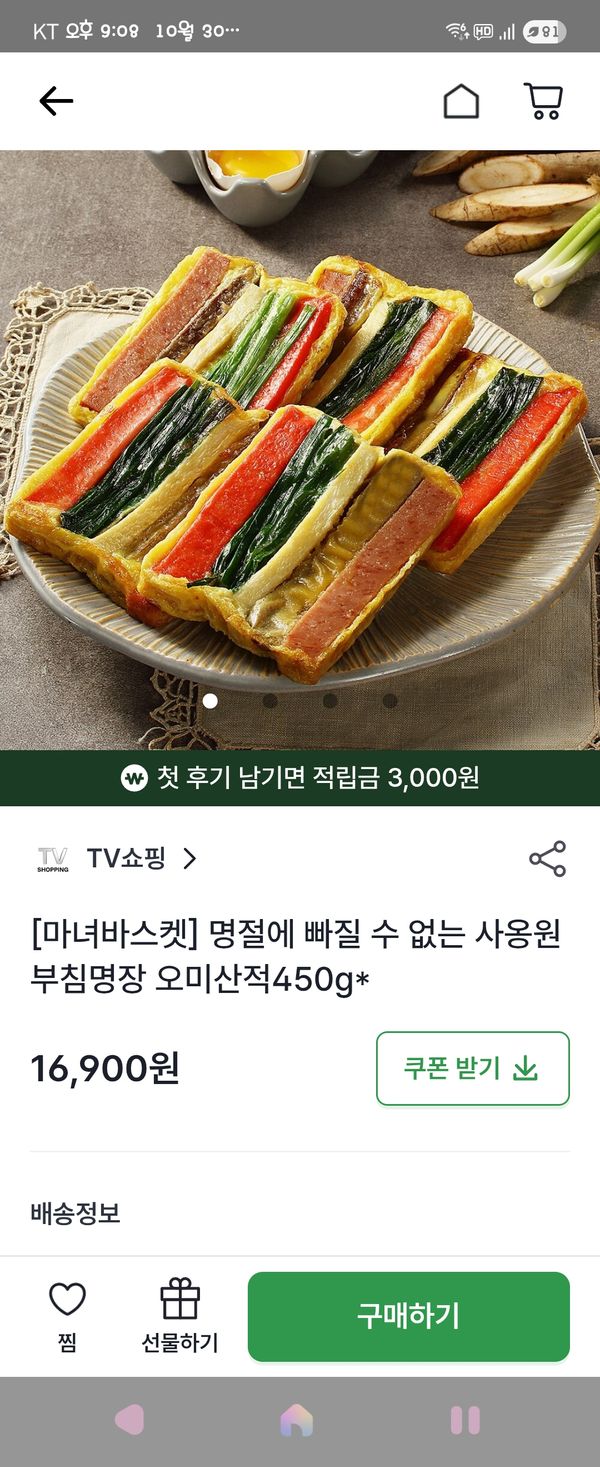Add product to 찜 wishlist
Image resolution: width=600 pixels, height=1467 pixels.
(67, 1316)
